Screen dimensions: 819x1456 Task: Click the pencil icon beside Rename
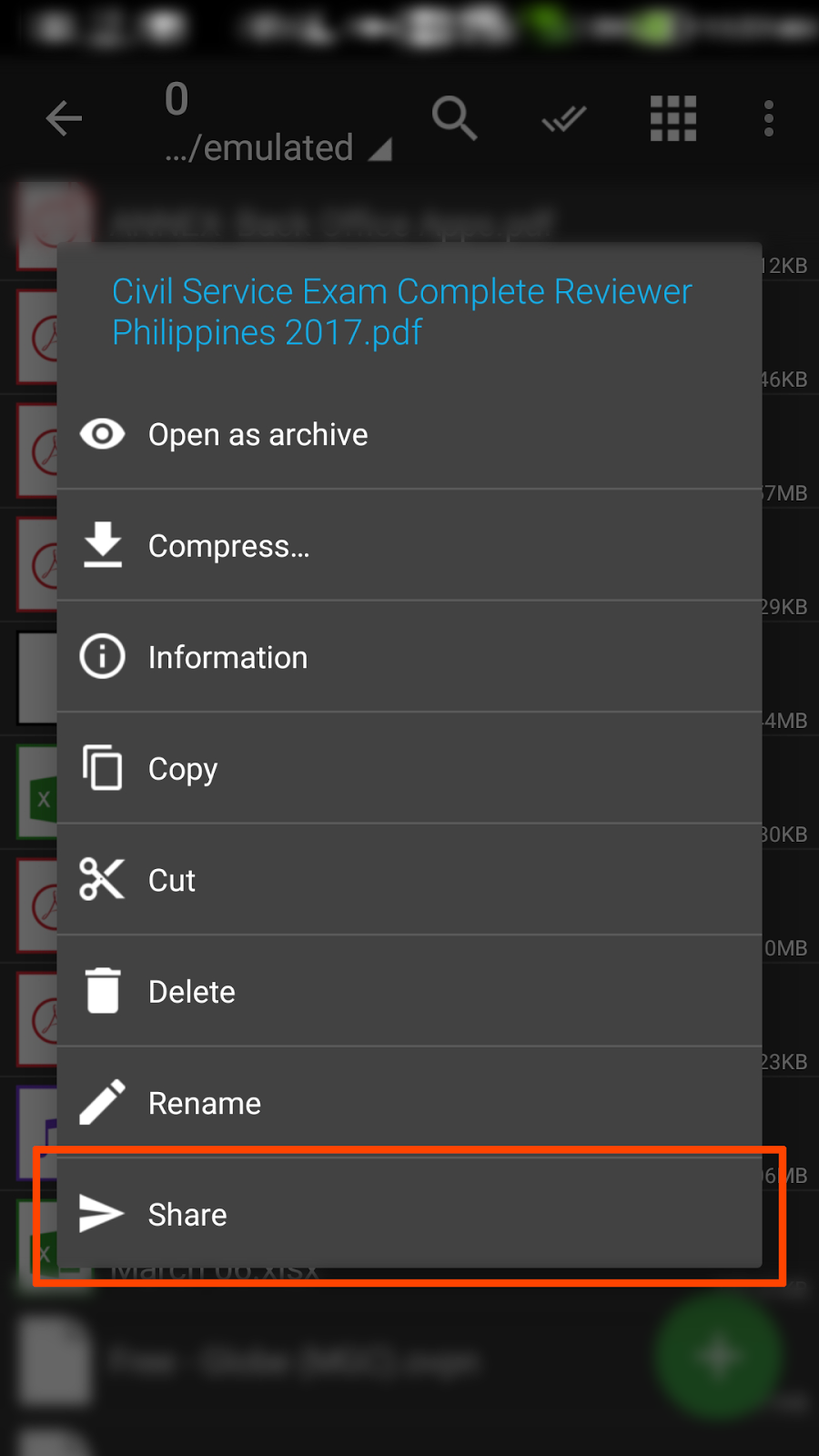(102, 1102)
